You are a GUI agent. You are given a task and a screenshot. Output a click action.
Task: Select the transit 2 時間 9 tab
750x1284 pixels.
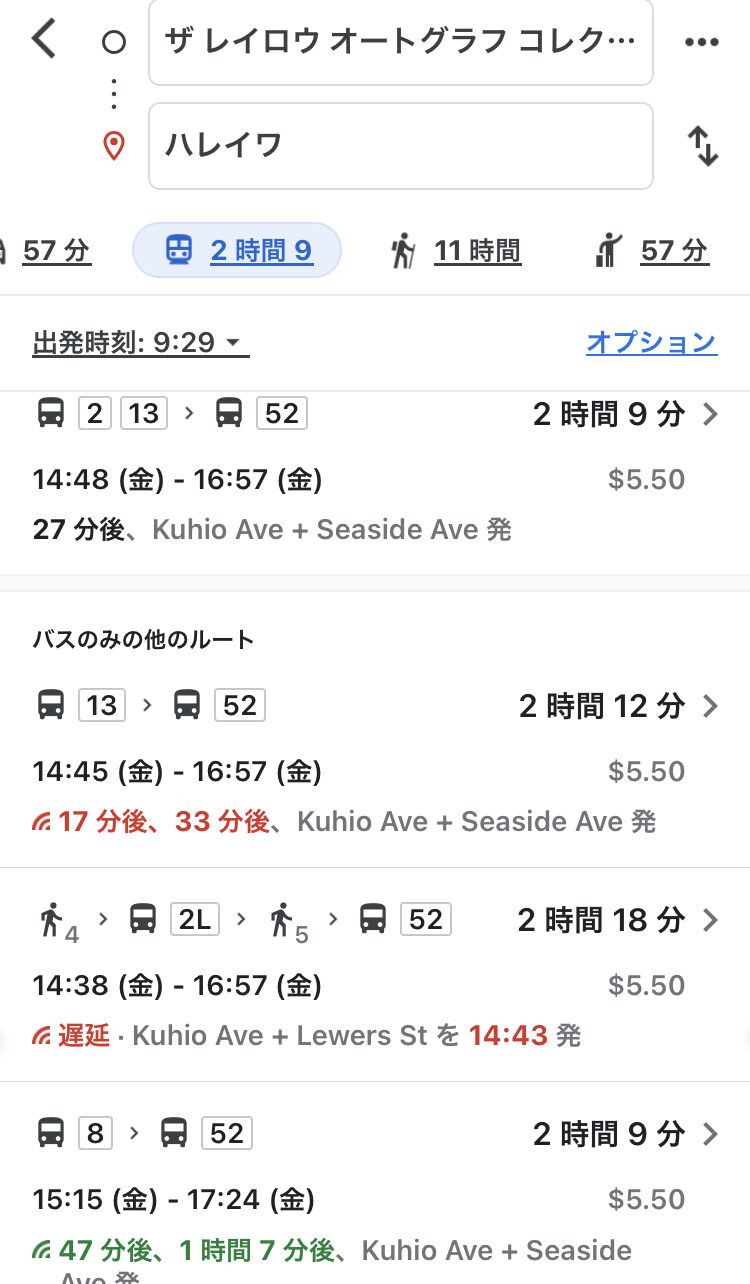(x=237, y=250)
